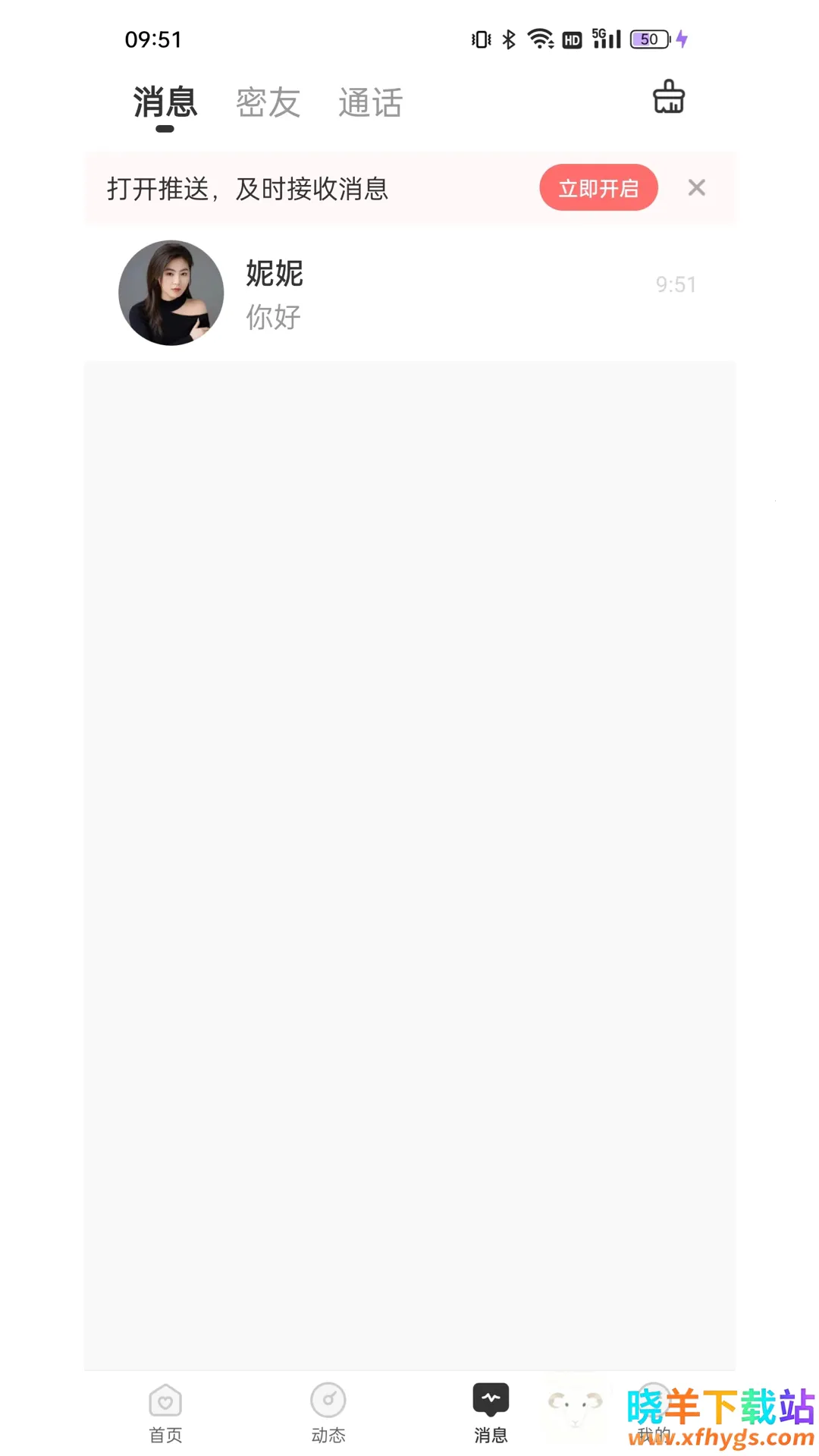Enable push via 立即开启 button
This screenshot has height=1456, width=819.
coord(598,188)
